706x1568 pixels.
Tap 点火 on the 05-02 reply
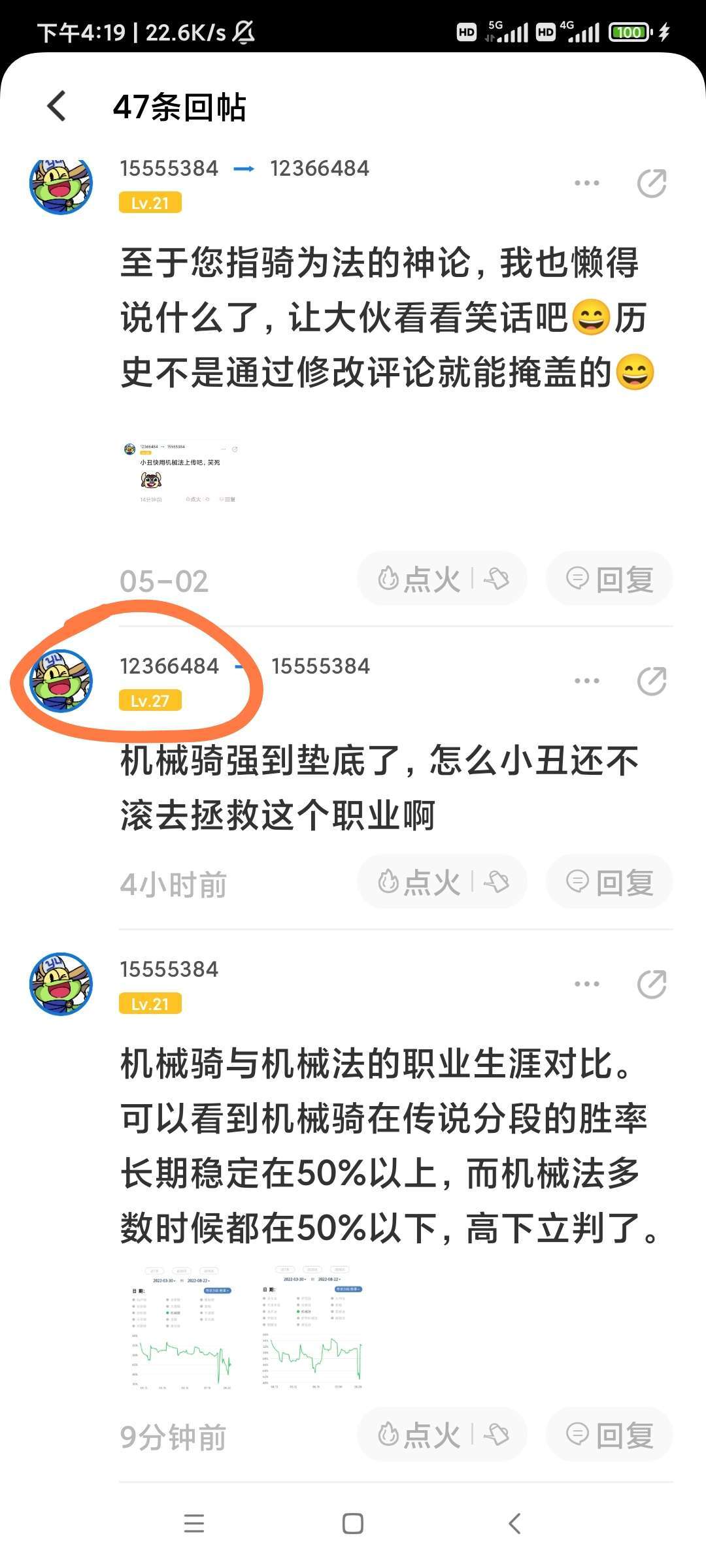[x=420, y=579]
